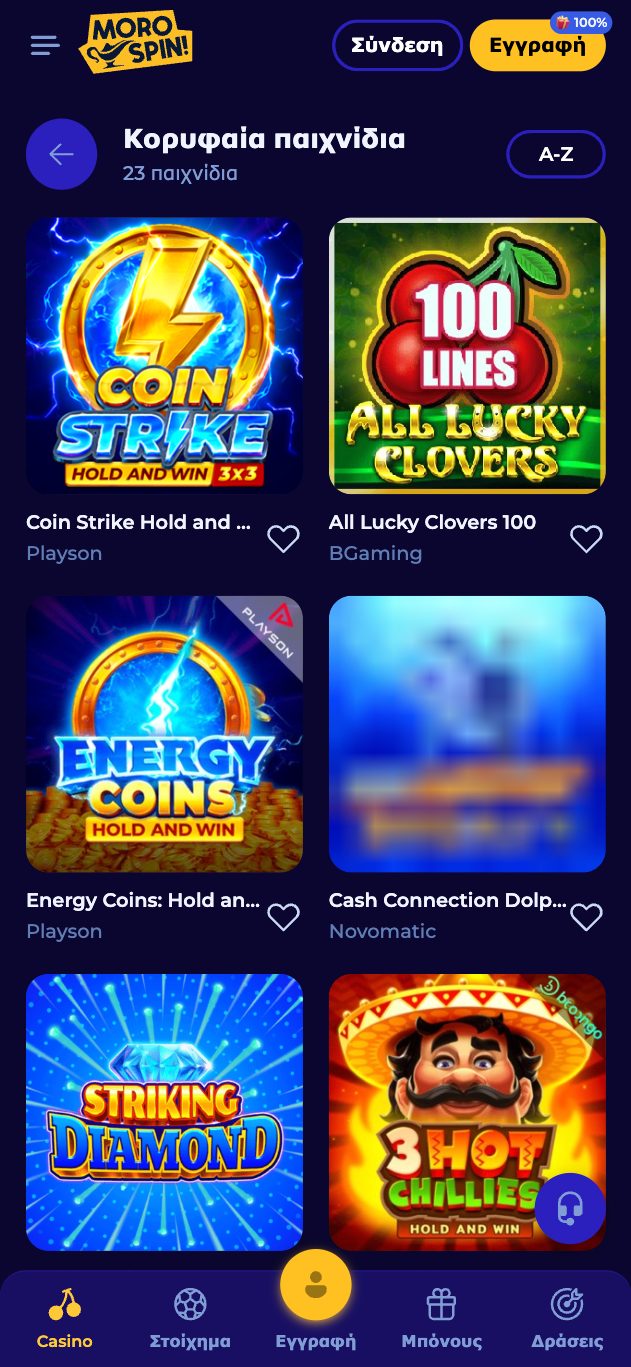Screen dimensions: 631x1367
Task: Sort games with the A-Z button
Action: [x=555, y=154]
